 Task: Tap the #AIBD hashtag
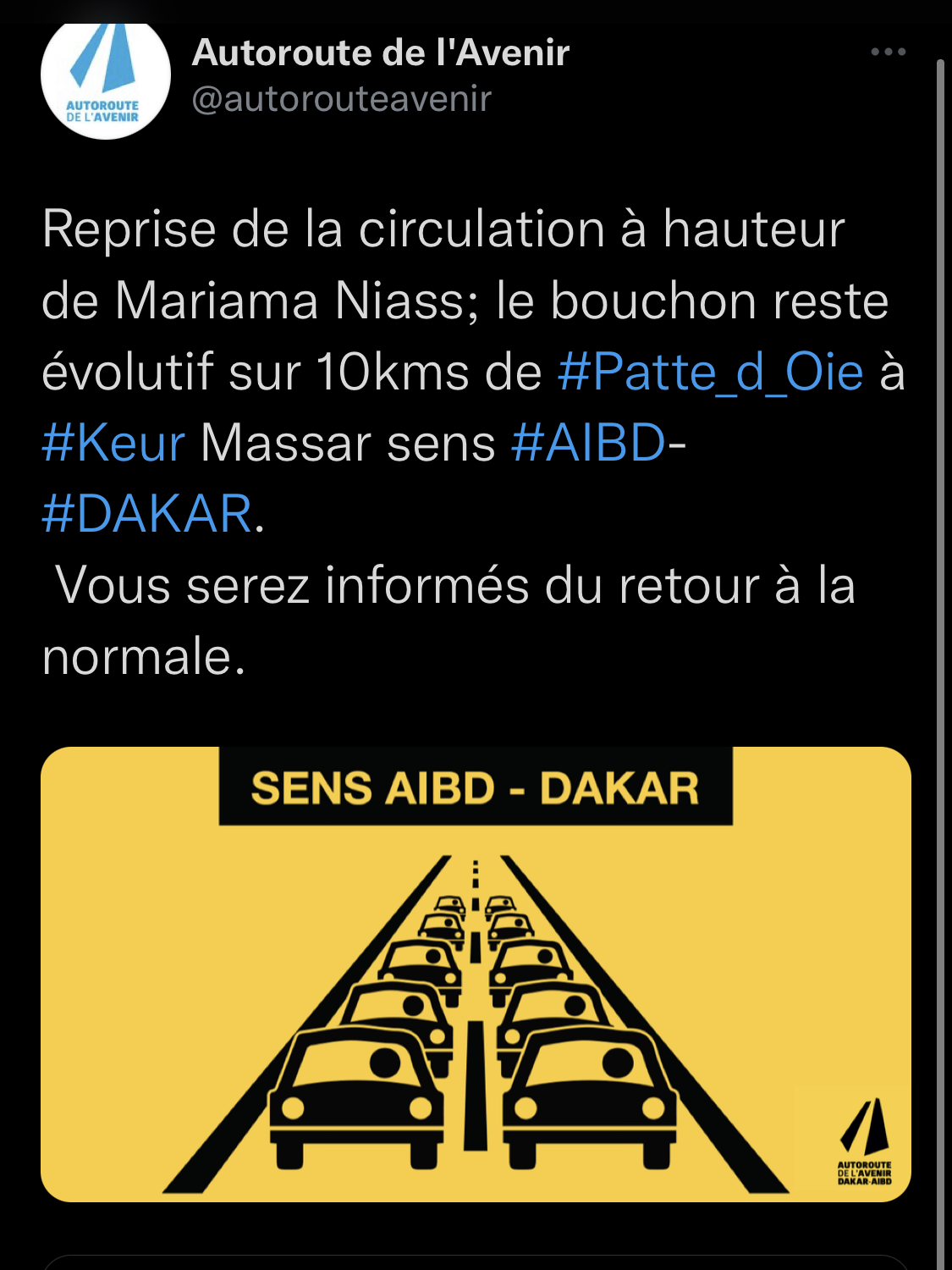[x=589, y=443]
